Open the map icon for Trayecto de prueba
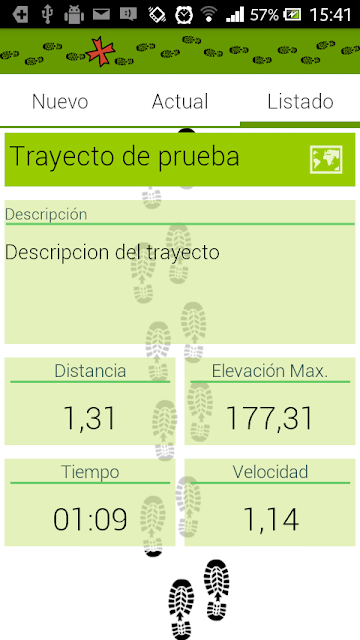 [326, 160]
